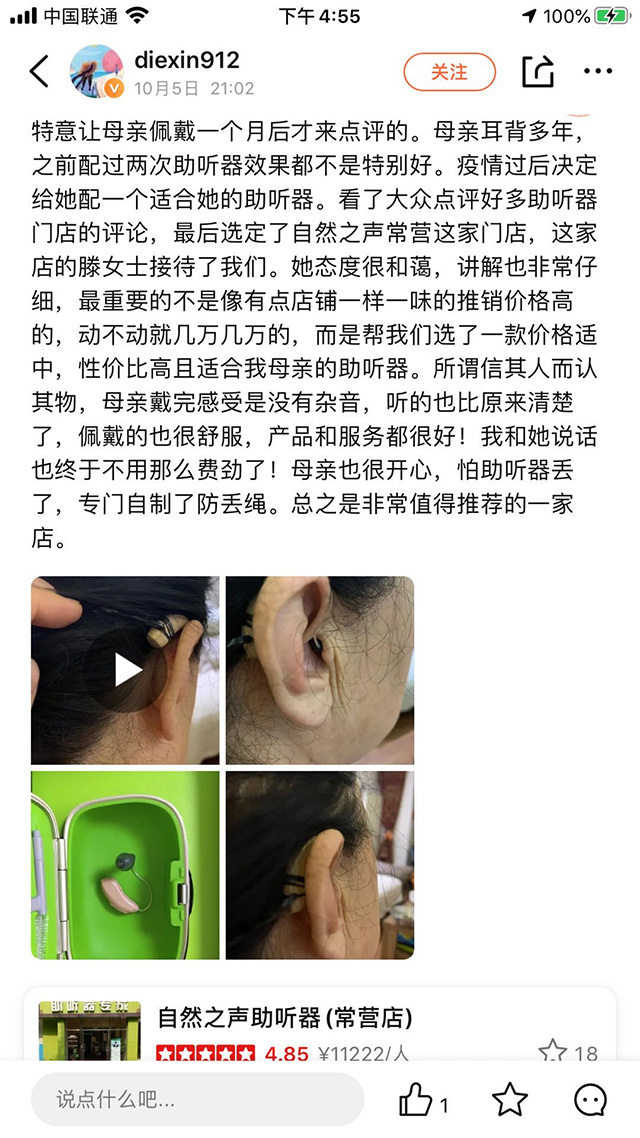640x1138 pixels.
Task: Follow diexin912 with the 关注 button
Action: pyautogui.click(x=449, y=72)
